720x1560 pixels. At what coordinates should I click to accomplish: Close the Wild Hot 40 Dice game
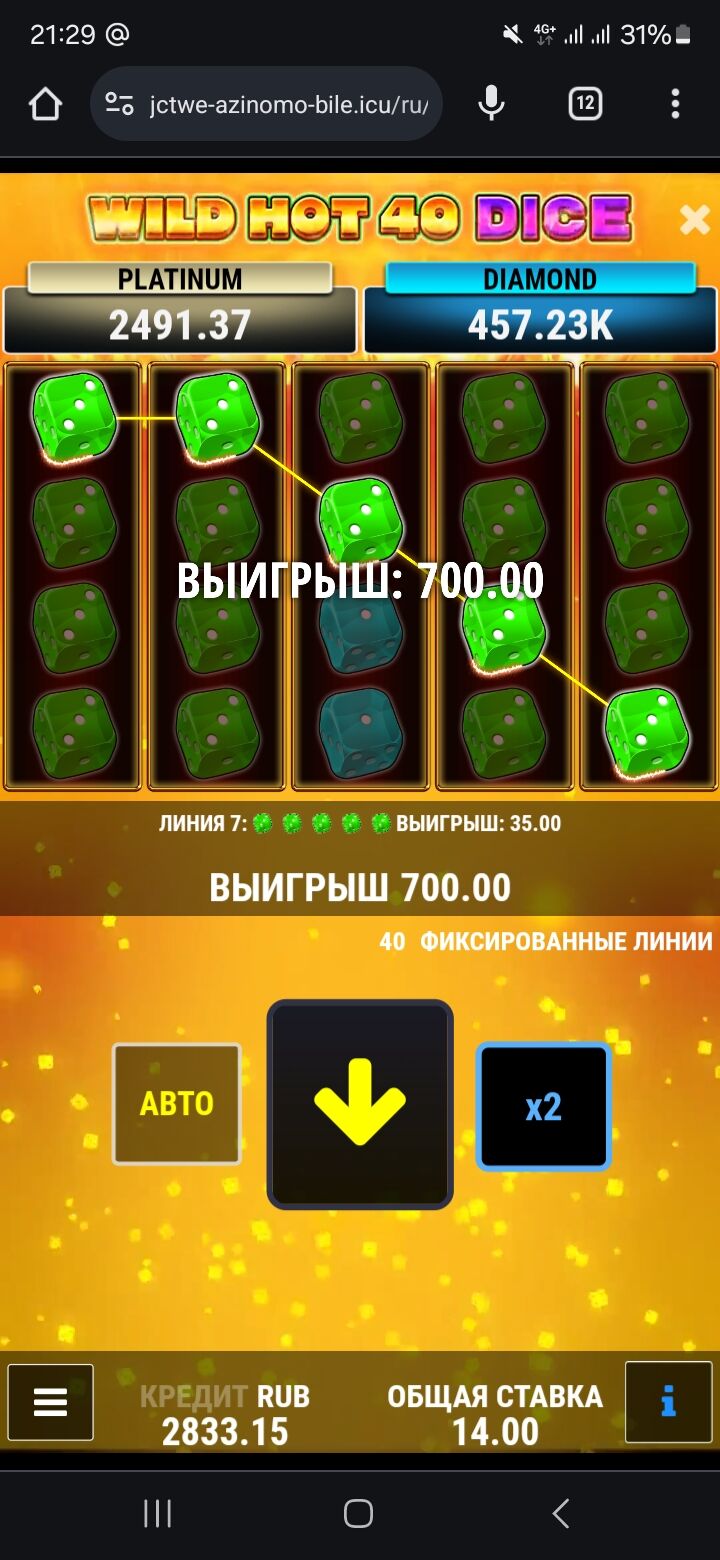(x=694, y=219)
